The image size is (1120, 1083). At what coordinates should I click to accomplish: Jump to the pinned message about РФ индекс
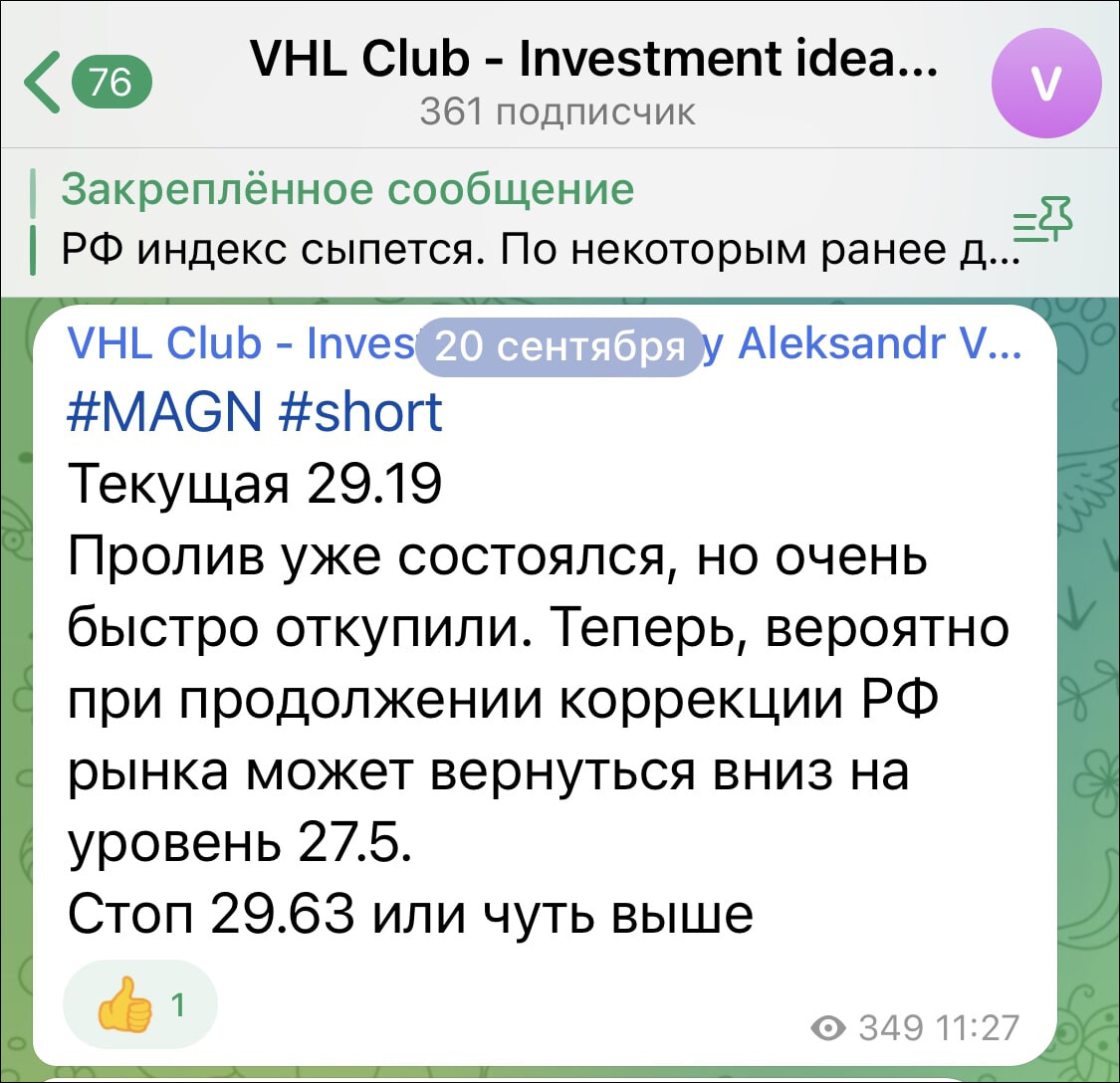coord(518,221)
